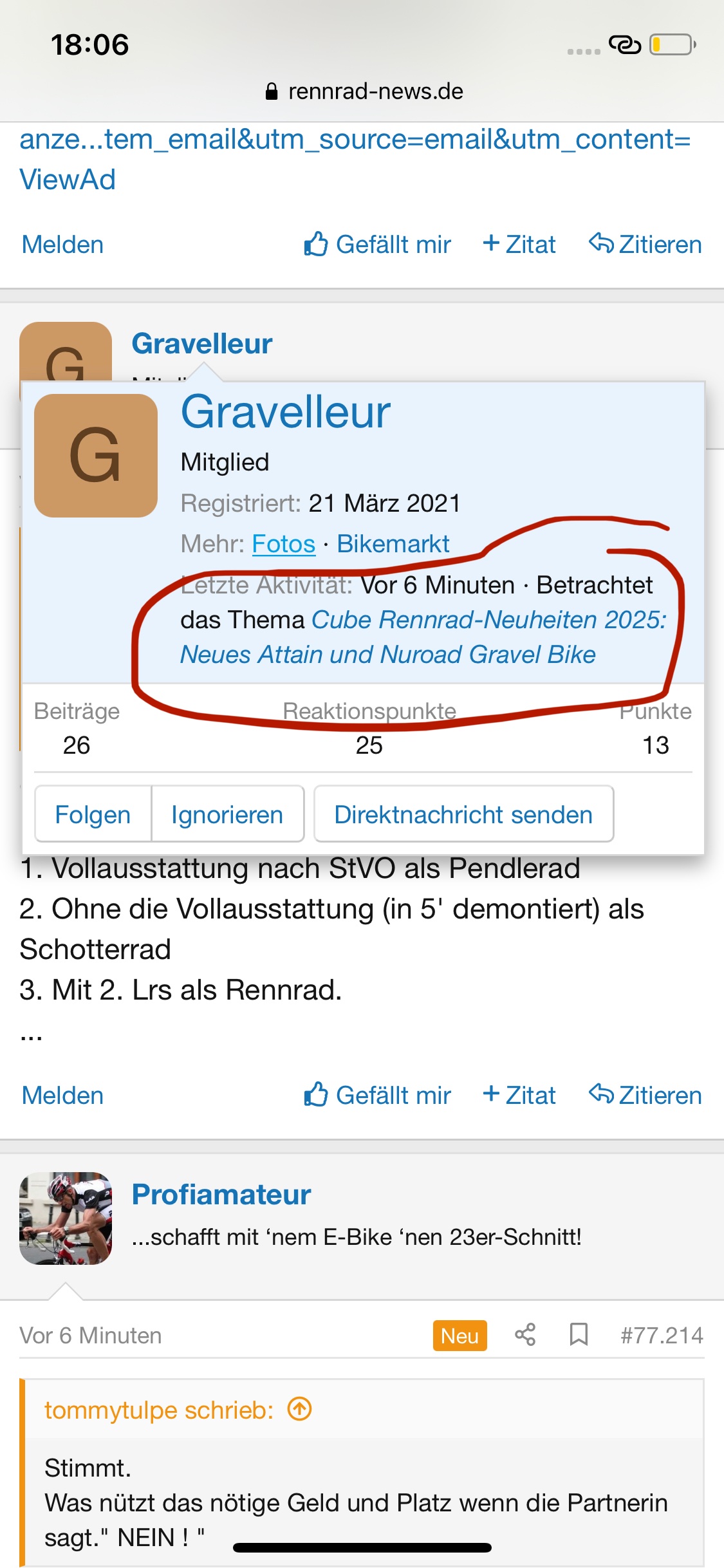Tap Folgen in Gravelleur's profile card
Image resolution: width=724 pixels, height=1568 pixels.
[x=93, y=814]
